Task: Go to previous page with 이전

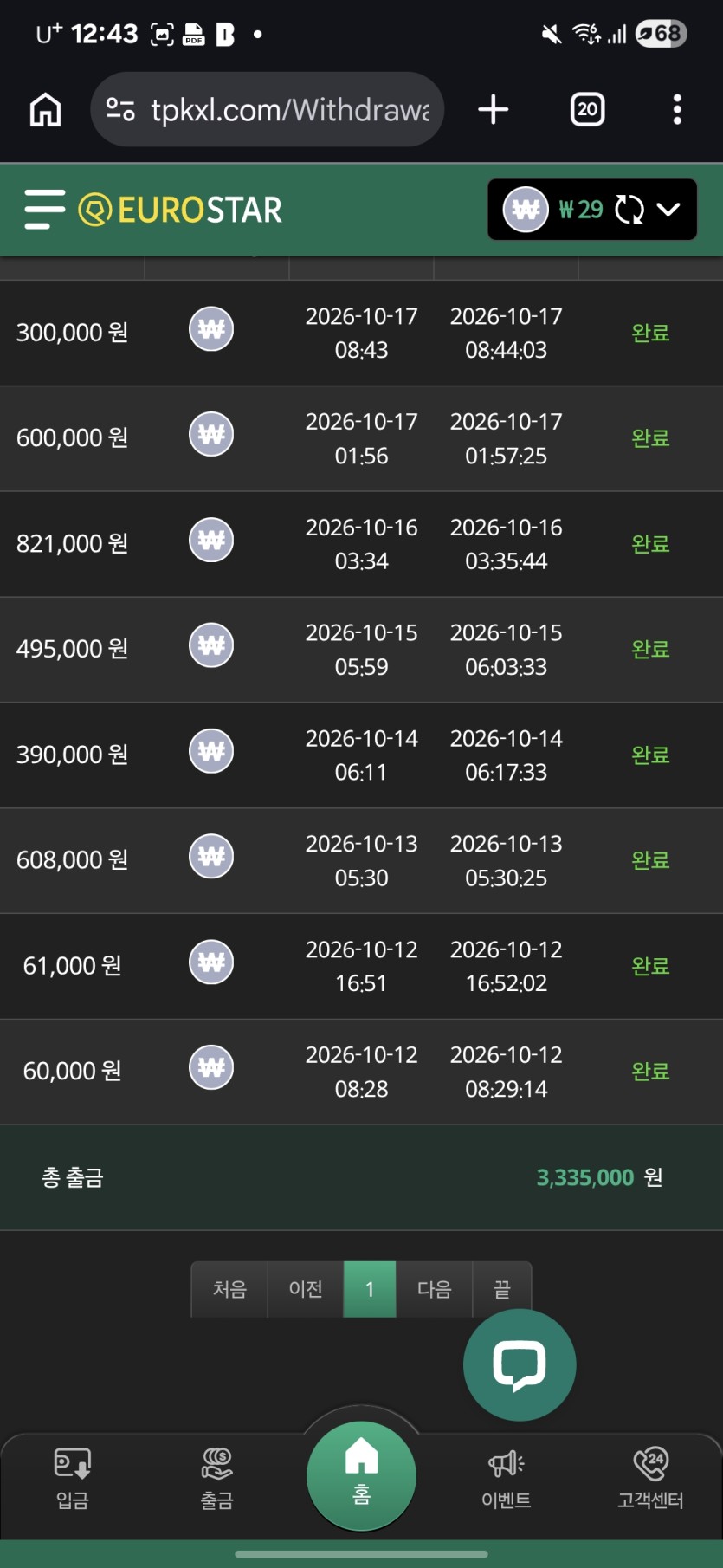Action: [306, 1289]
